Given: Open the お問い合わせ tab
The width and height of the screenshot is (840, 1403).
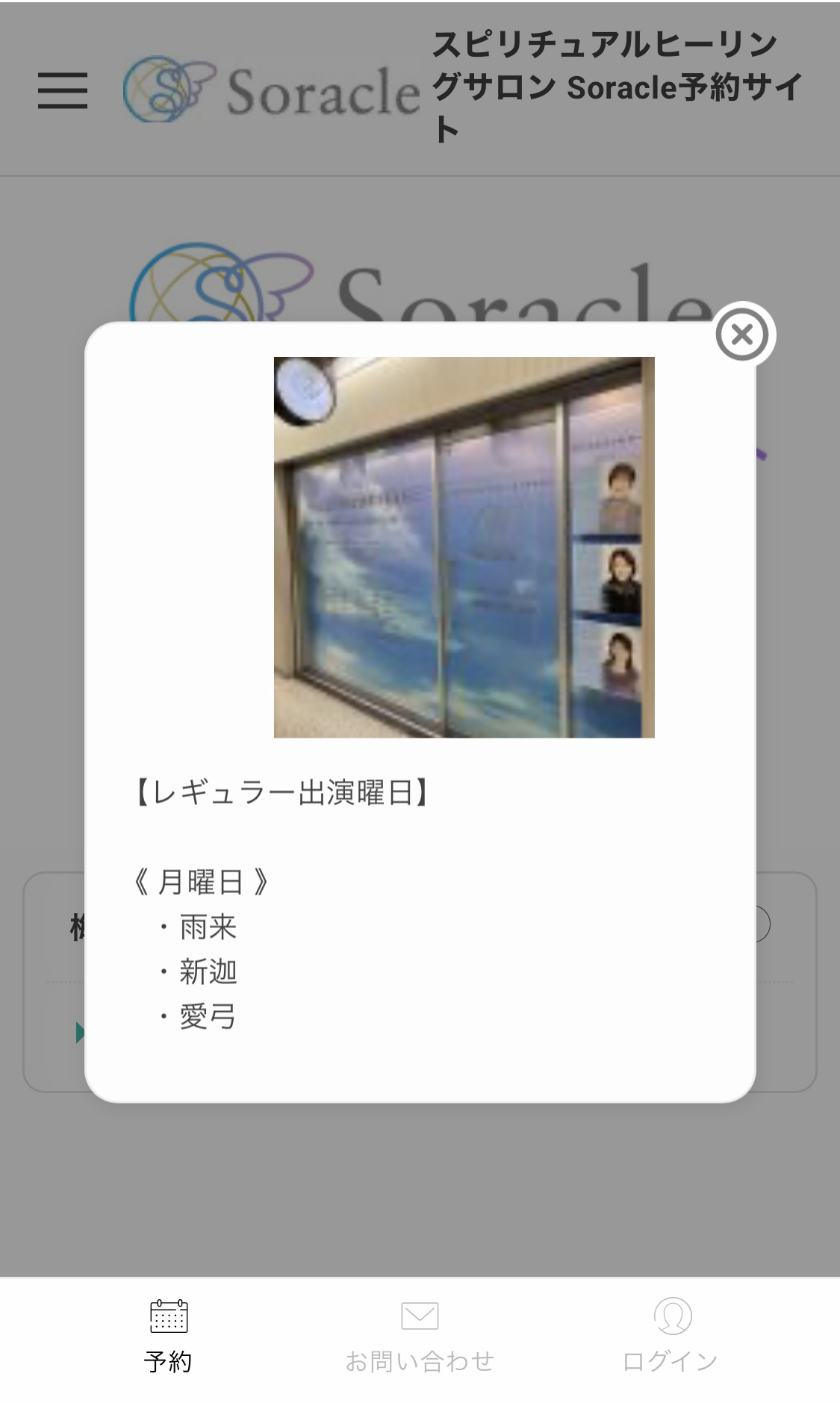Looking at the screenshot, I should [420, 1337].
